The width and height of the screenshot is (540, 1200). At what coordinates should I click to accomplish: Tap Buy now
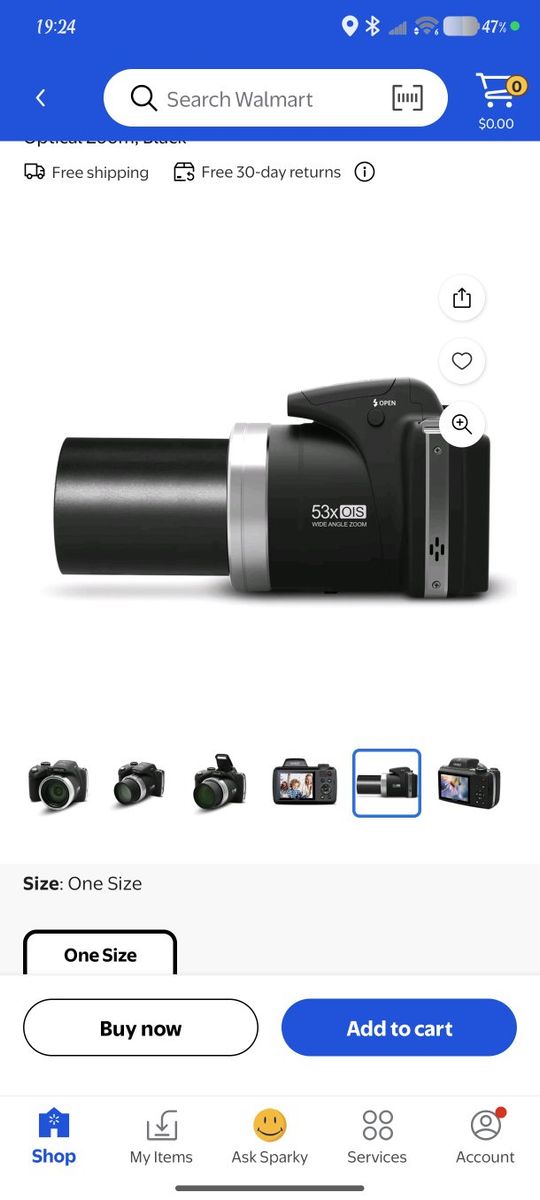pos(141,1028)
